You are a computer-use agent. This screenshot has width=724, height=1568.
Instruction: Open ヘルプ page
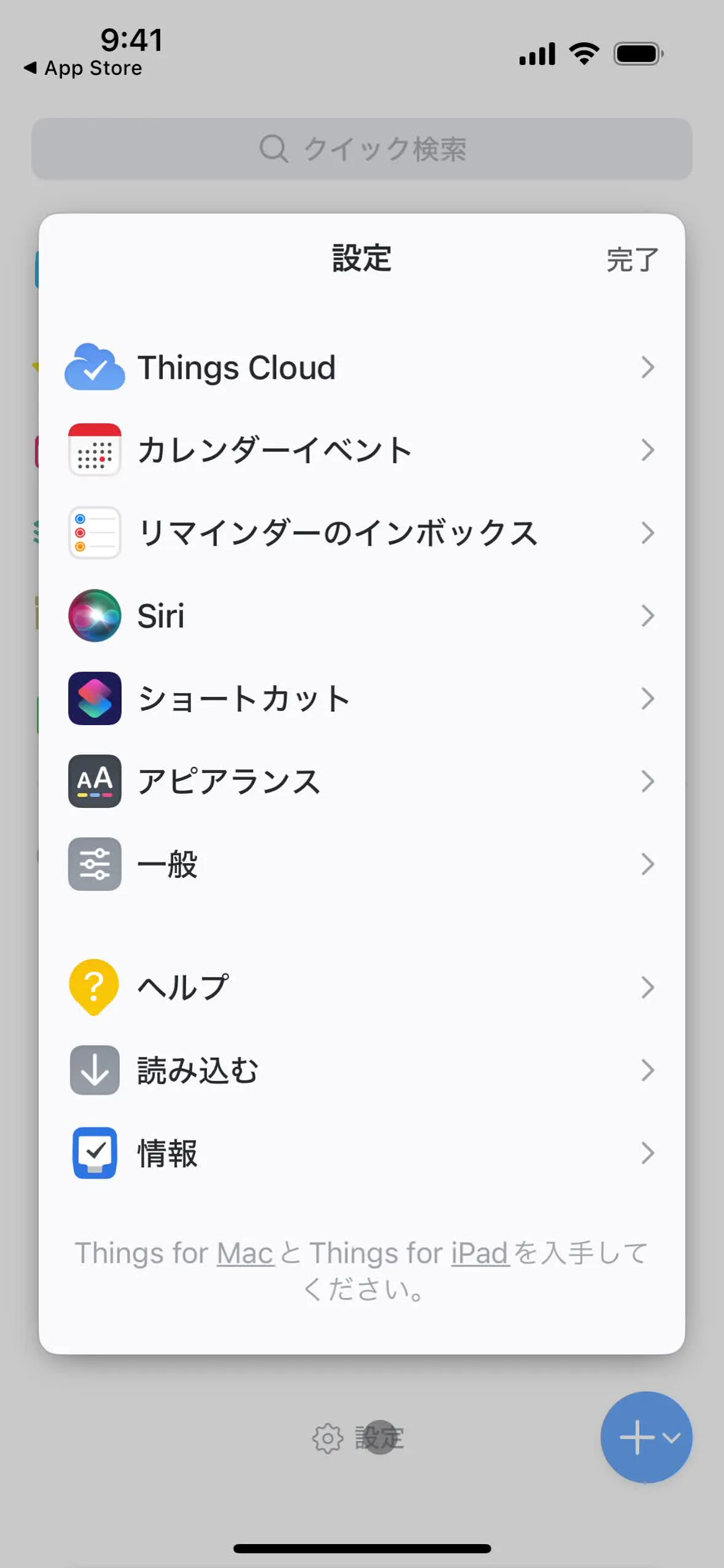pos(361,987)
